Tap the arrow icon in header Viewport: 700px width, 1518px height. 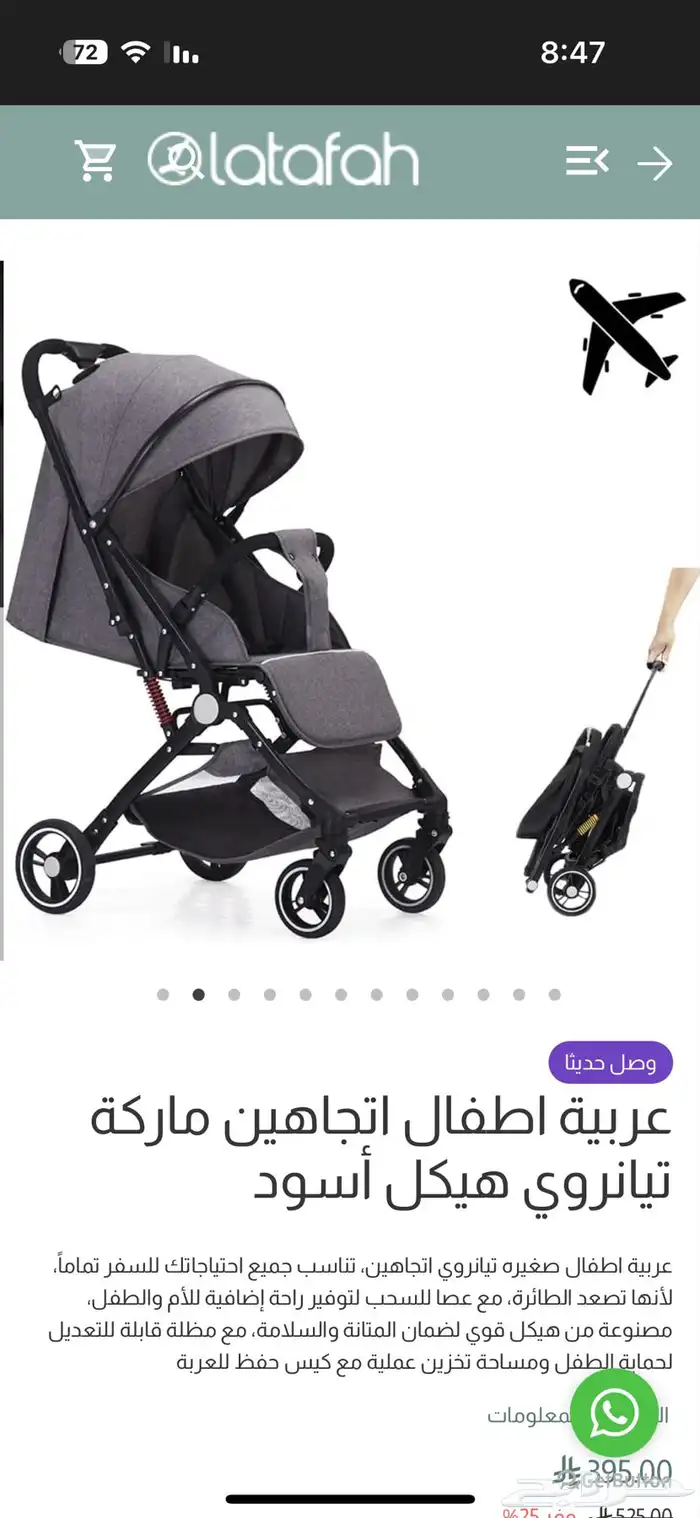[x=655, y=163]
